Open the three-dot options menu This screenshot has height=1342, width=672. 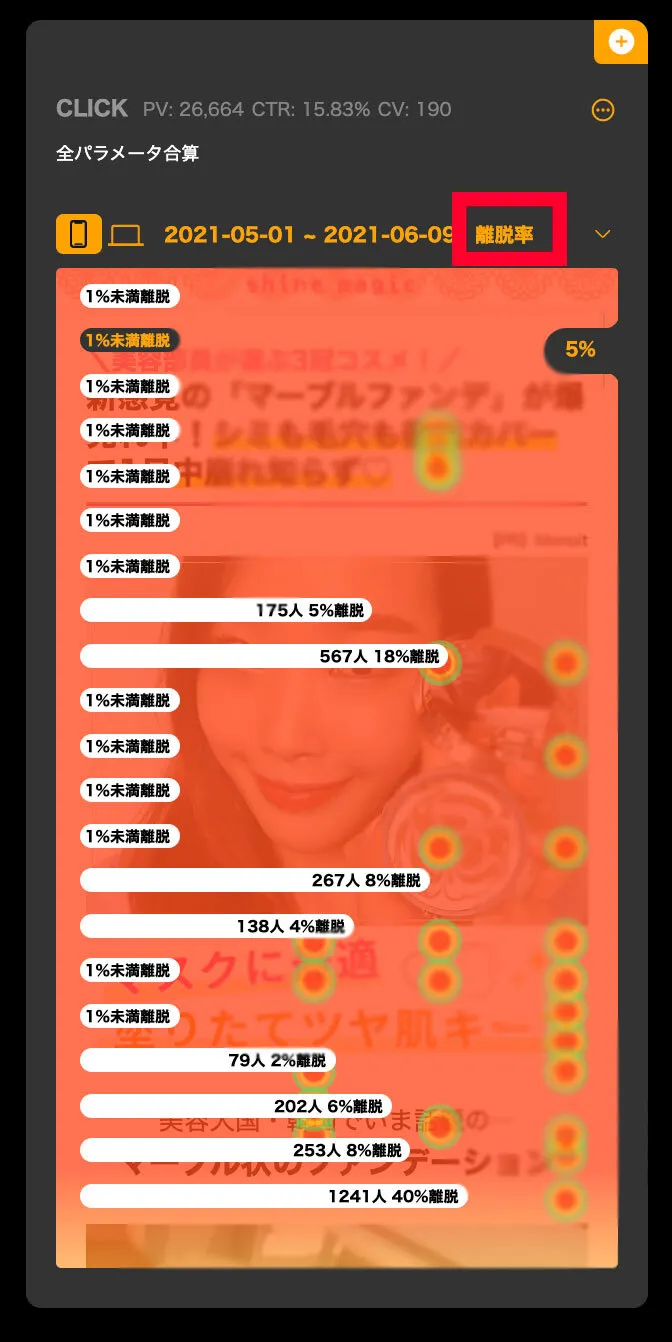click(x=603, y=110)
